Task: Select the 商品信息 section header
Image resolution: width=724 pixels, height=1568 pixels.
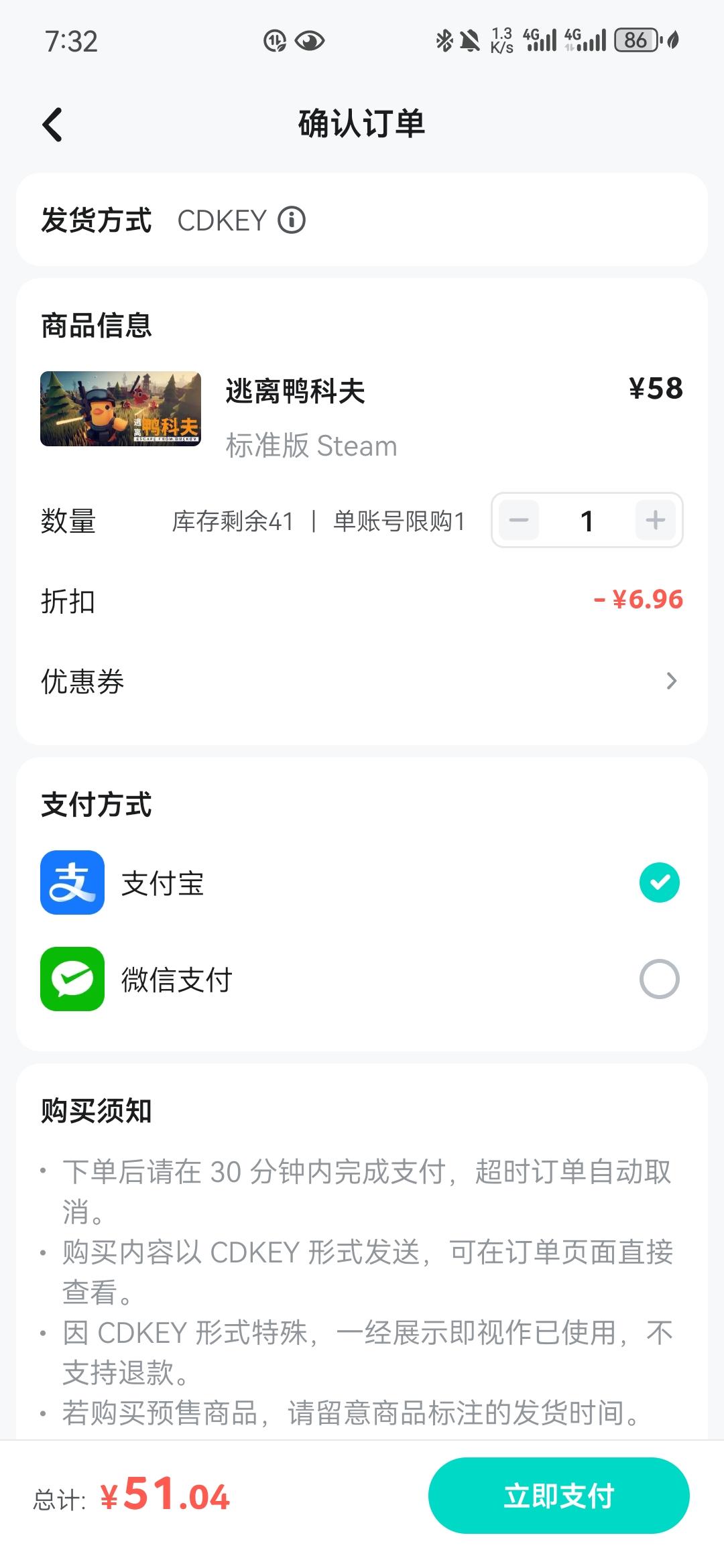Action: pyautogui.click(x=96, y=328)
